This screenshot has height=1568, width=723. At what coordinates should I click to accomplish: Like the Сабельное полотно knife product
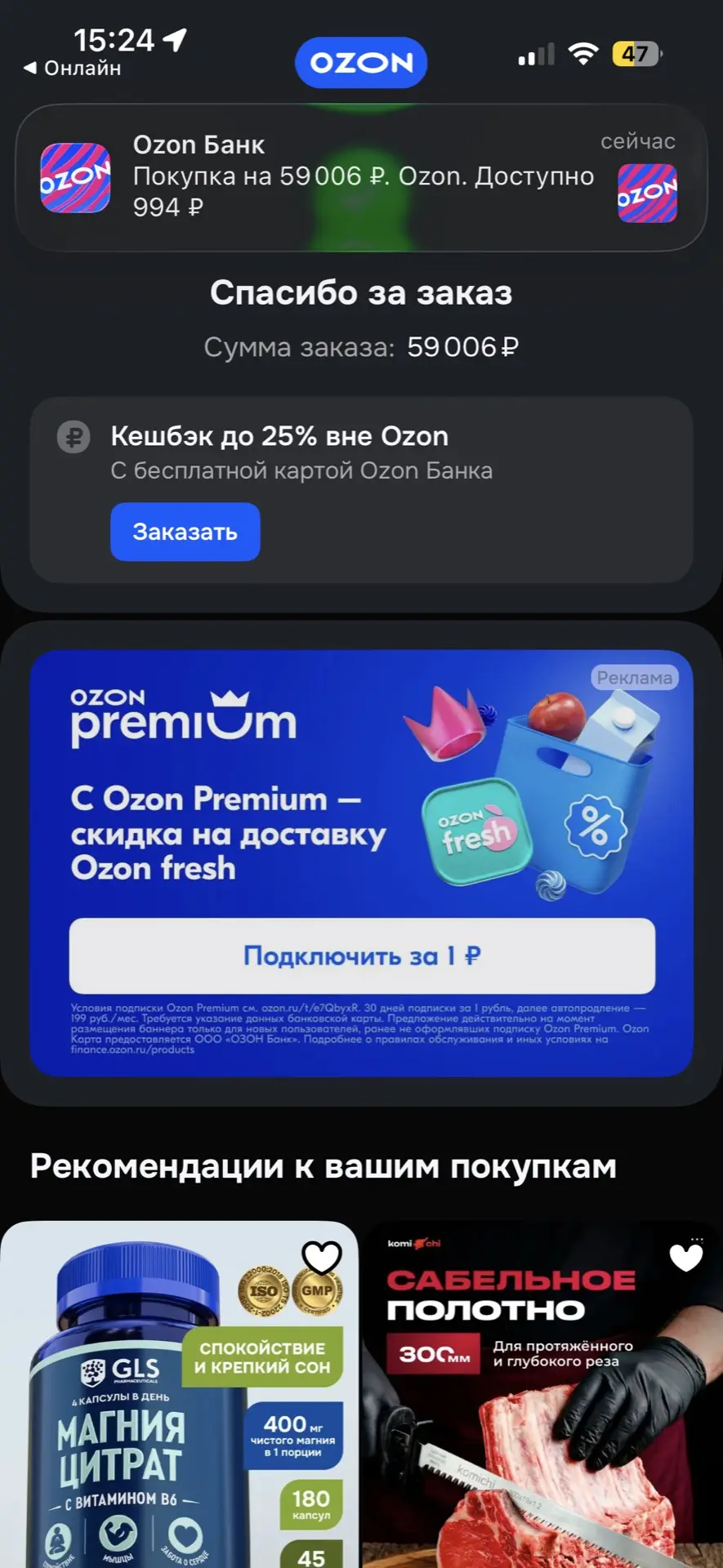(685, 1258)
